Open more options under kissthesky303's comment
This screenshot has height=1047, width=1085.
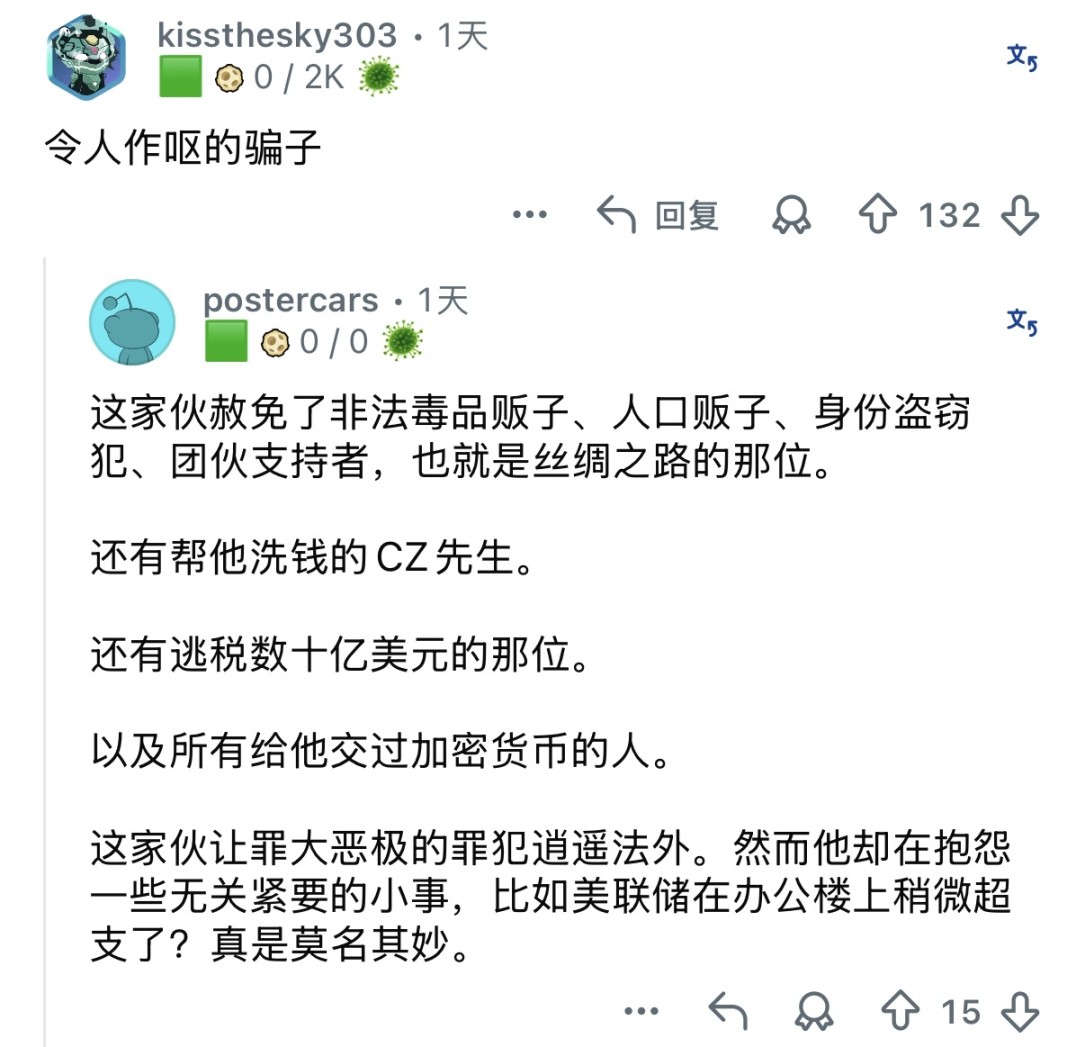[x=530, y=214]
